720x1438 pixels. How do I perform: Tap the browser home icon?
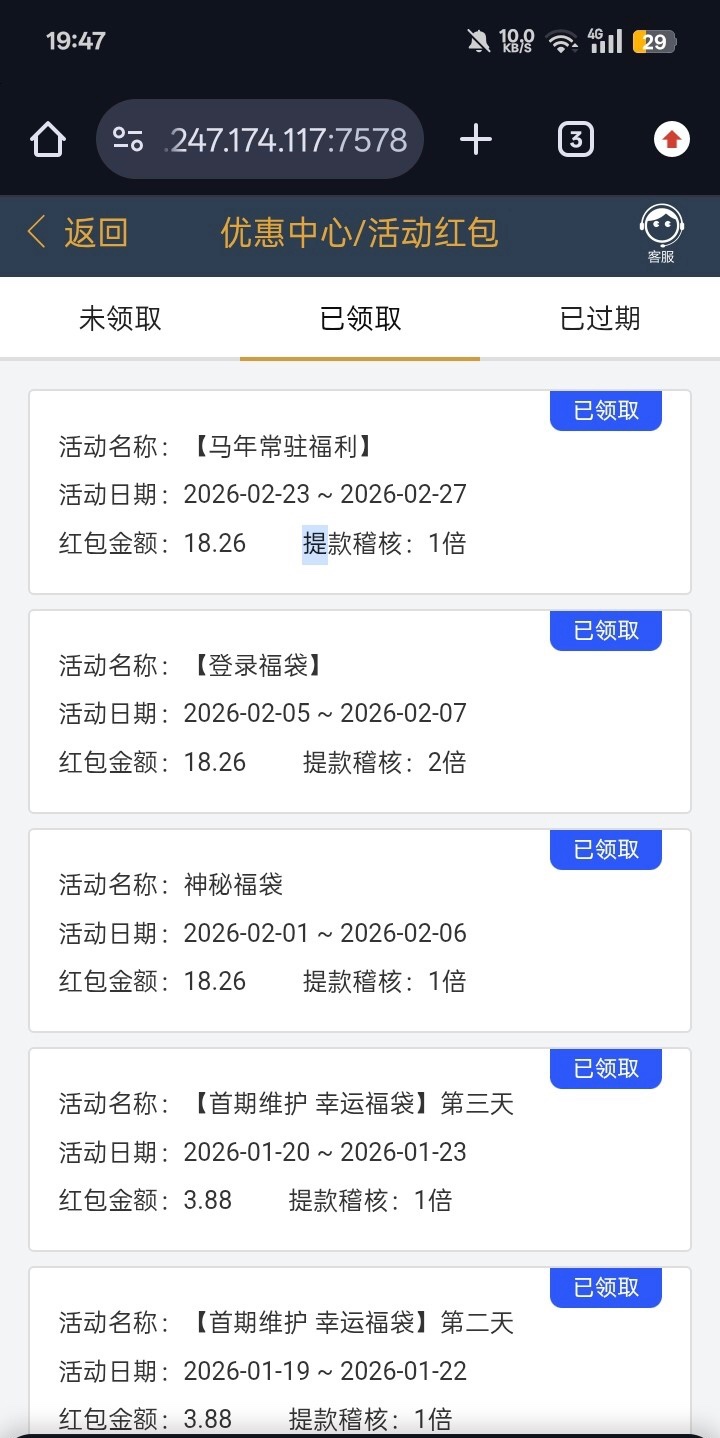pos(48,140)
